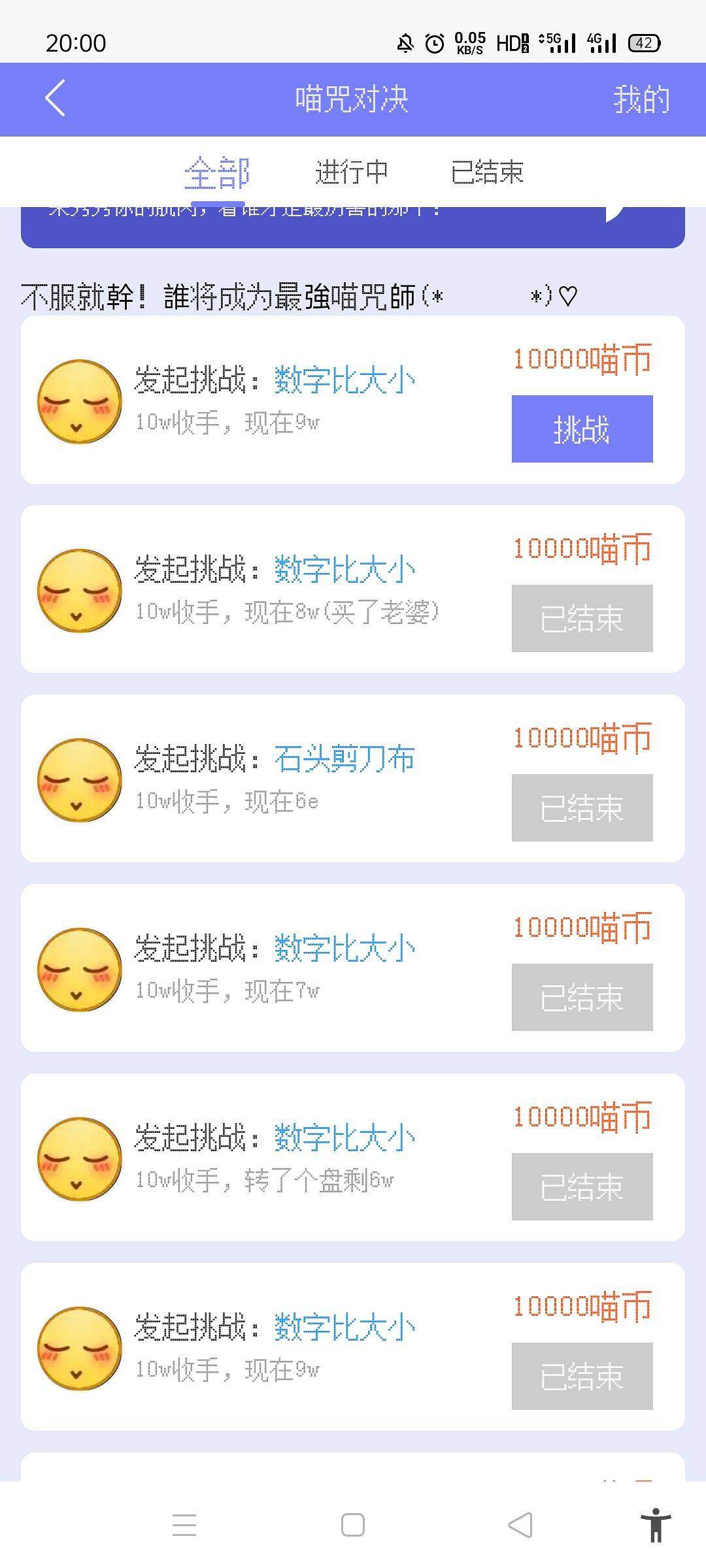
Task: Tap the system home button
Action: 353,1526
